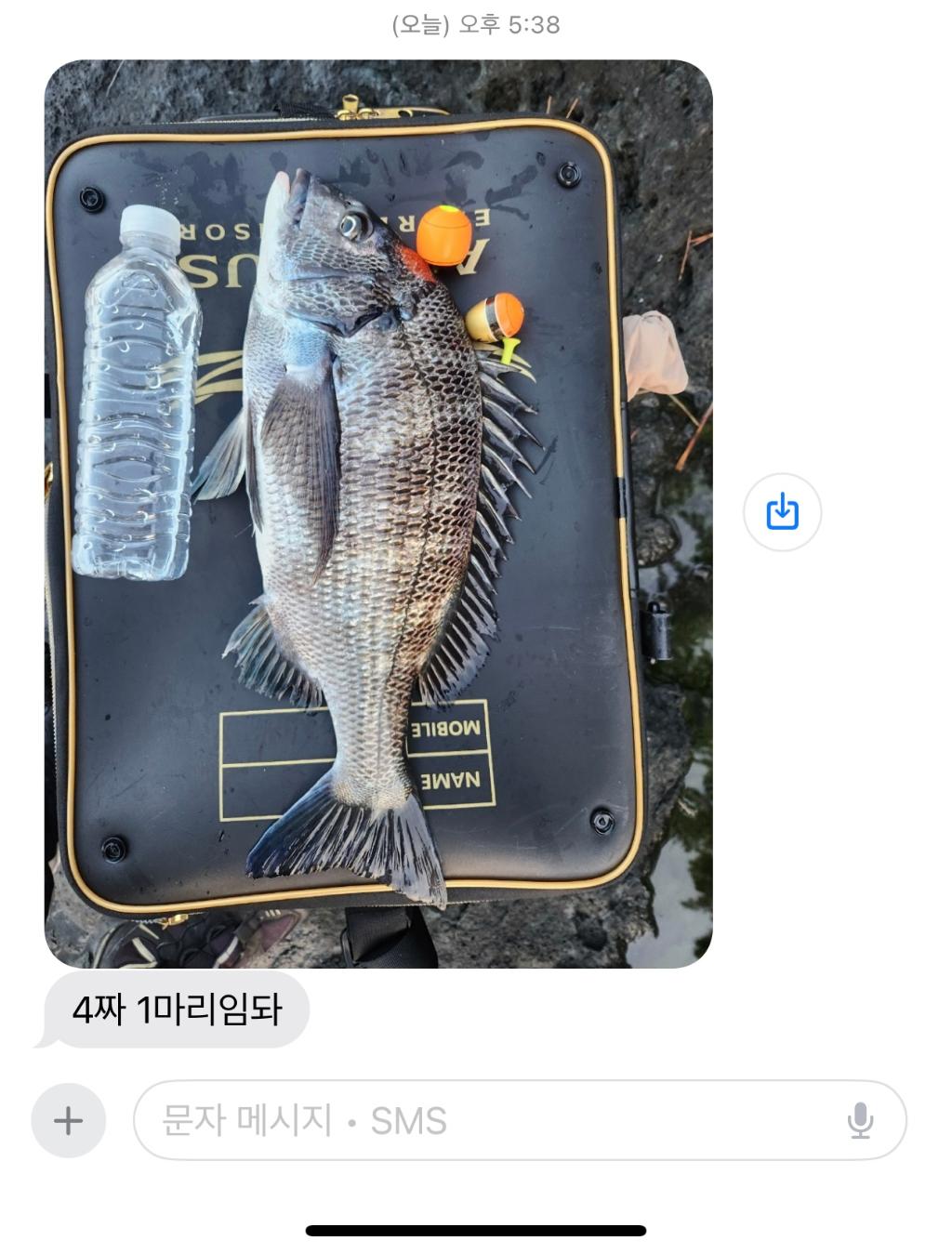Open the plus attachments menu
The height and width of the screenshot is (1254, 952).
(68, 1120)
